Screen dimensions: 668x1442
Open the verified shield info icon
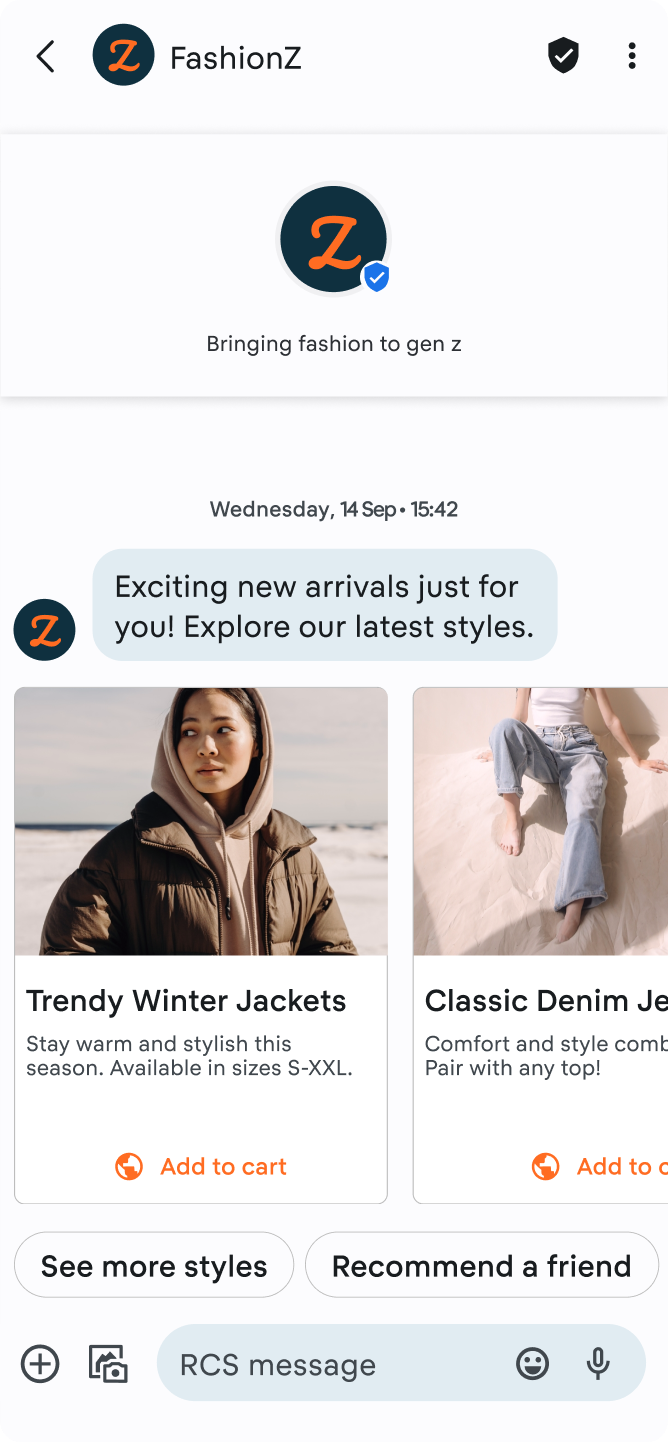[564, 57]
